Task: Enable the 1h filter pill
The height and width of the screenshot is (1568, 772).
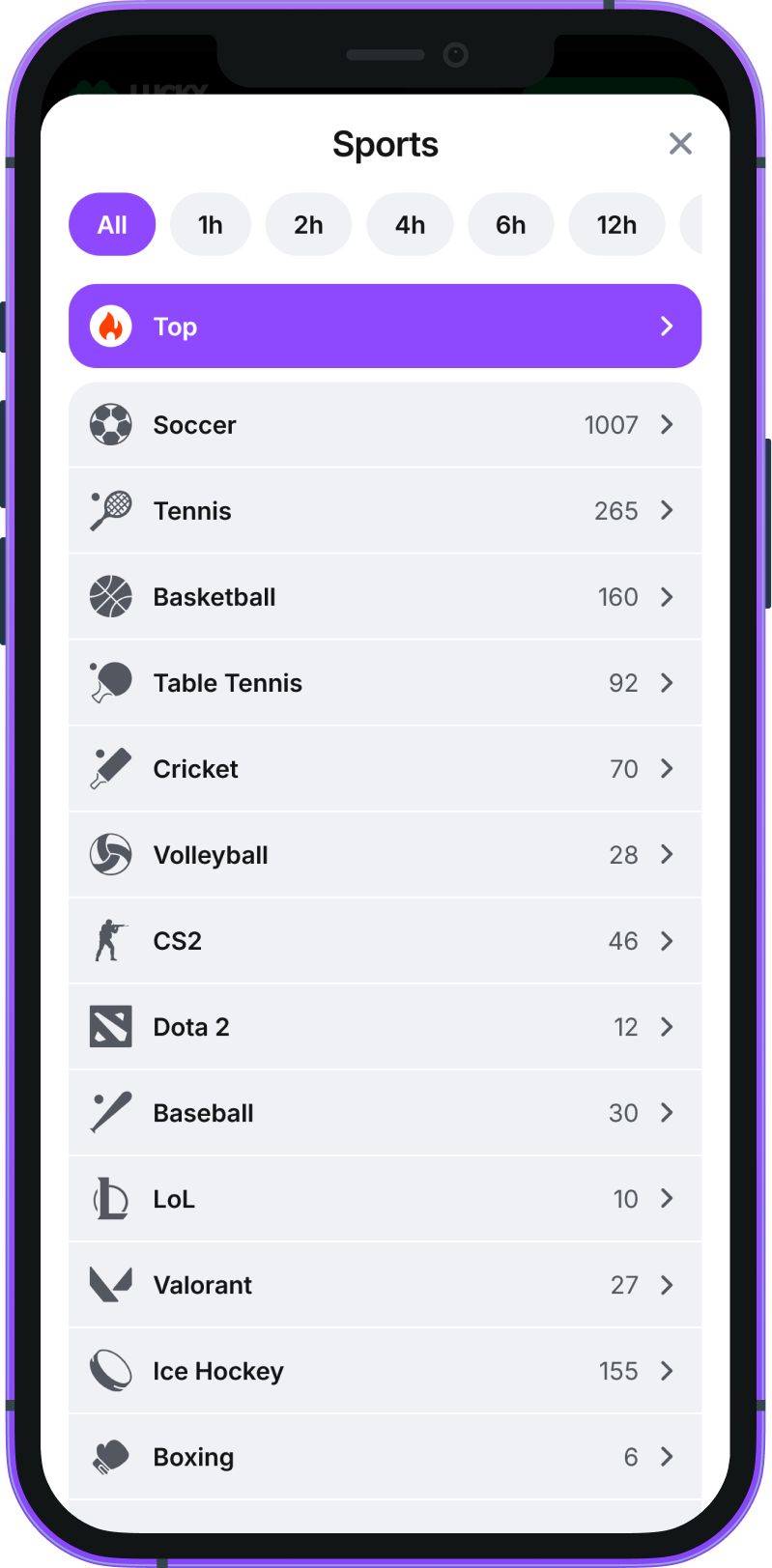Action: tap(210, 224)
